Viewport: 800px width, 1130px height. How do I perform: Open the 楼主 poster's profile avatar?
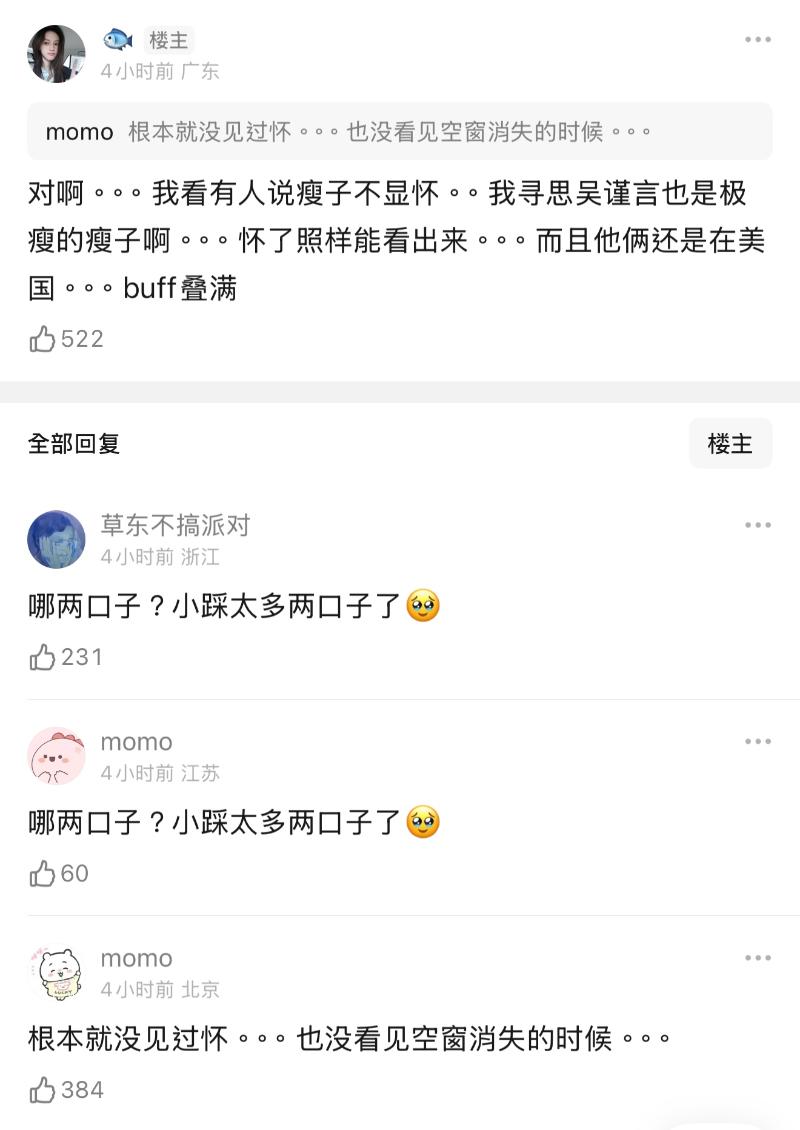(x=56, y=54)
